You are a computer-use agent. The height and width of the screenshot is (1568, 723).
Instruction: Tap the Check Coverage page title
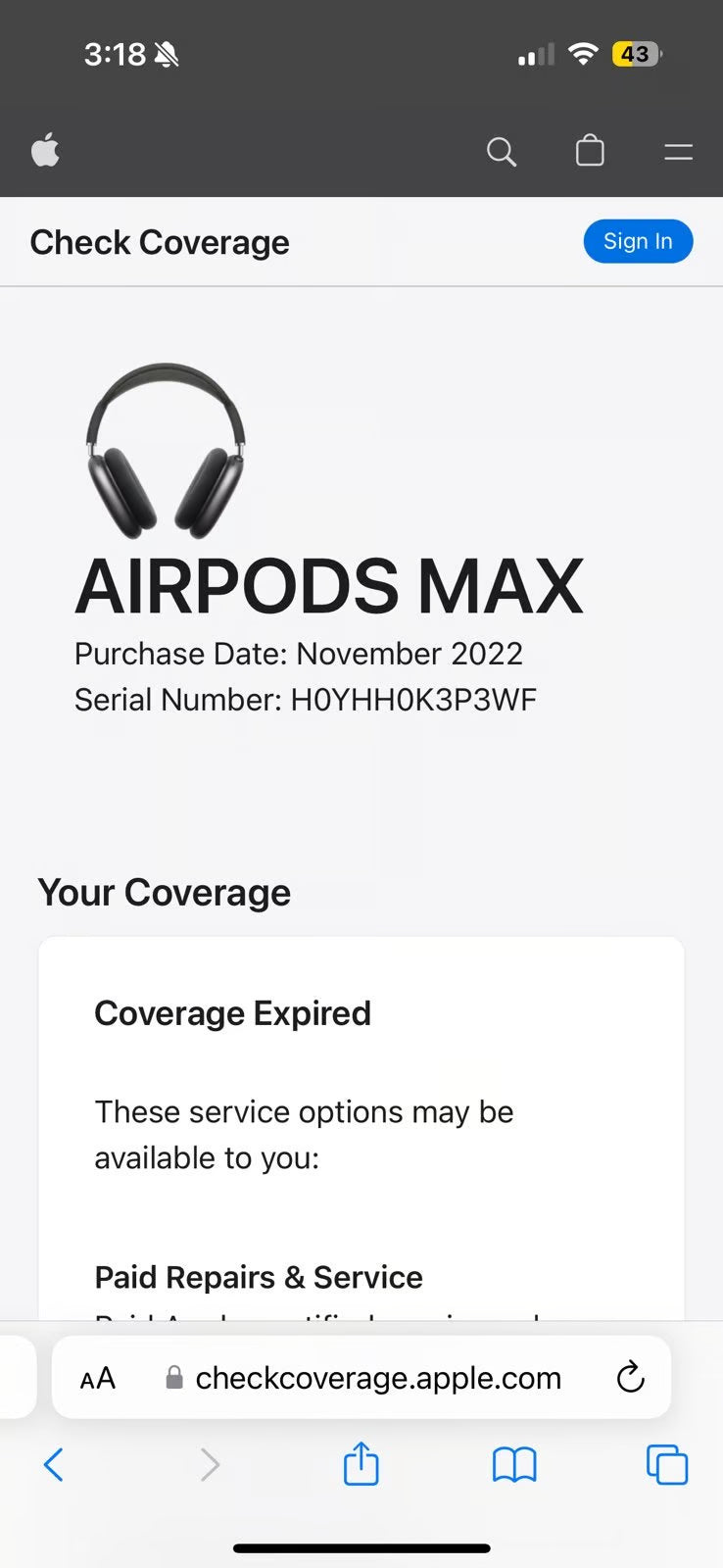click(160, 241)
